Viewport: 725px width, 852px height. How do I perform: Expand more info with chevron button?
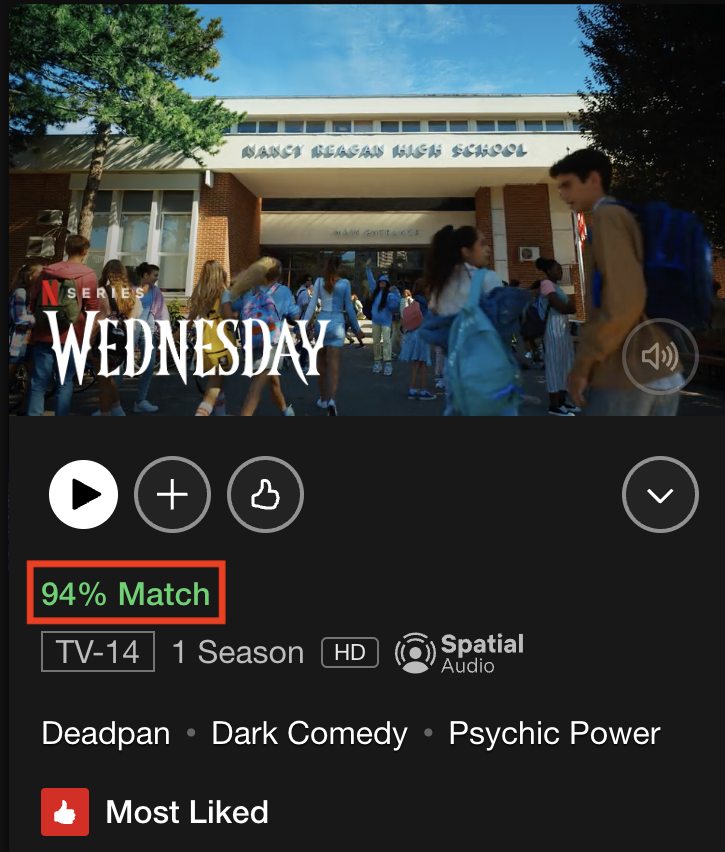point(660,494)
